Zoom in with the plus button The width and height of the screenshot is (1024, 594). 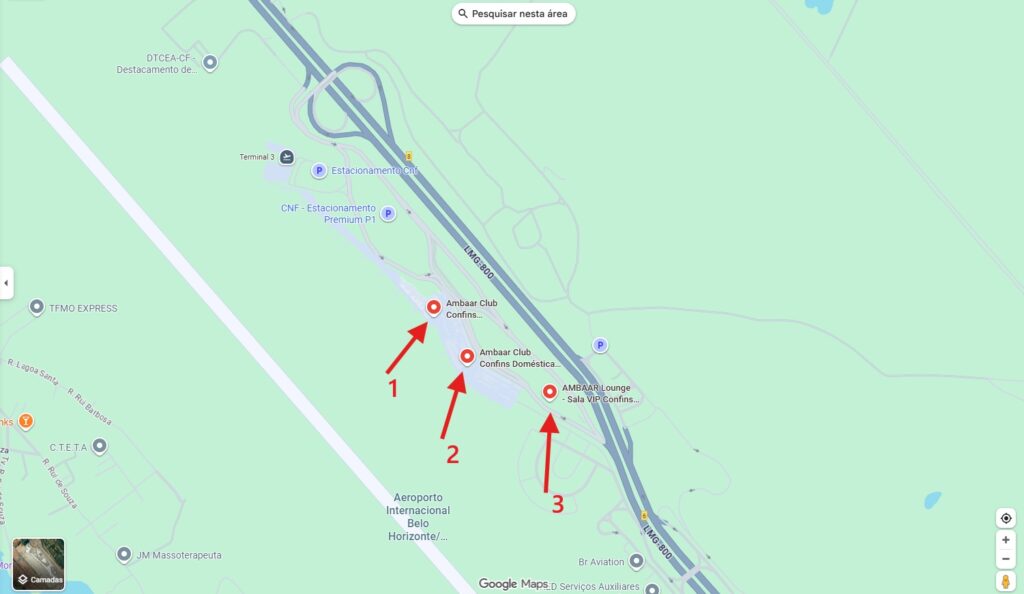pyautogui.click(x=1005, y=540)
